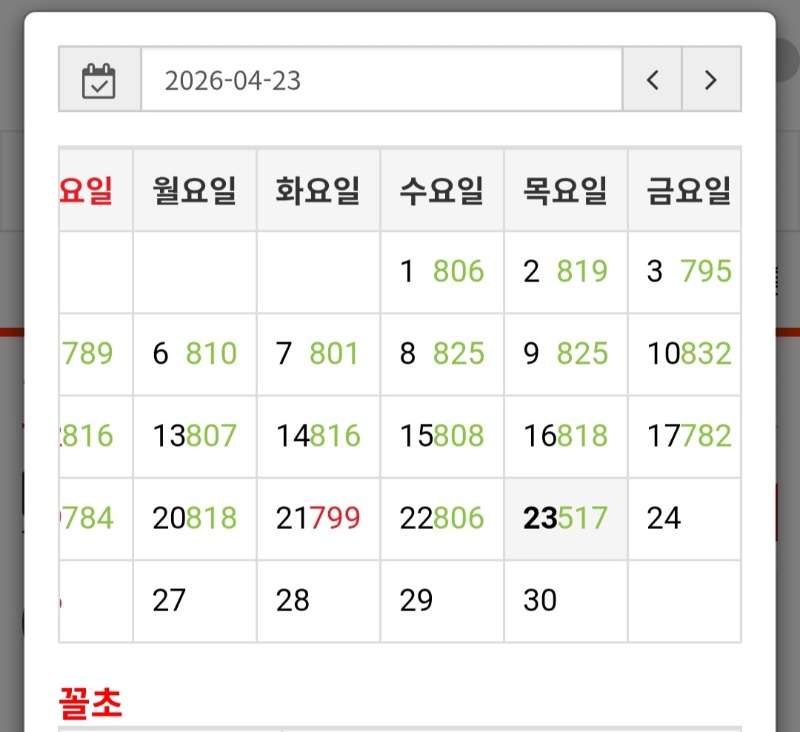Choose April 21 with red 799

click(318, 518)
